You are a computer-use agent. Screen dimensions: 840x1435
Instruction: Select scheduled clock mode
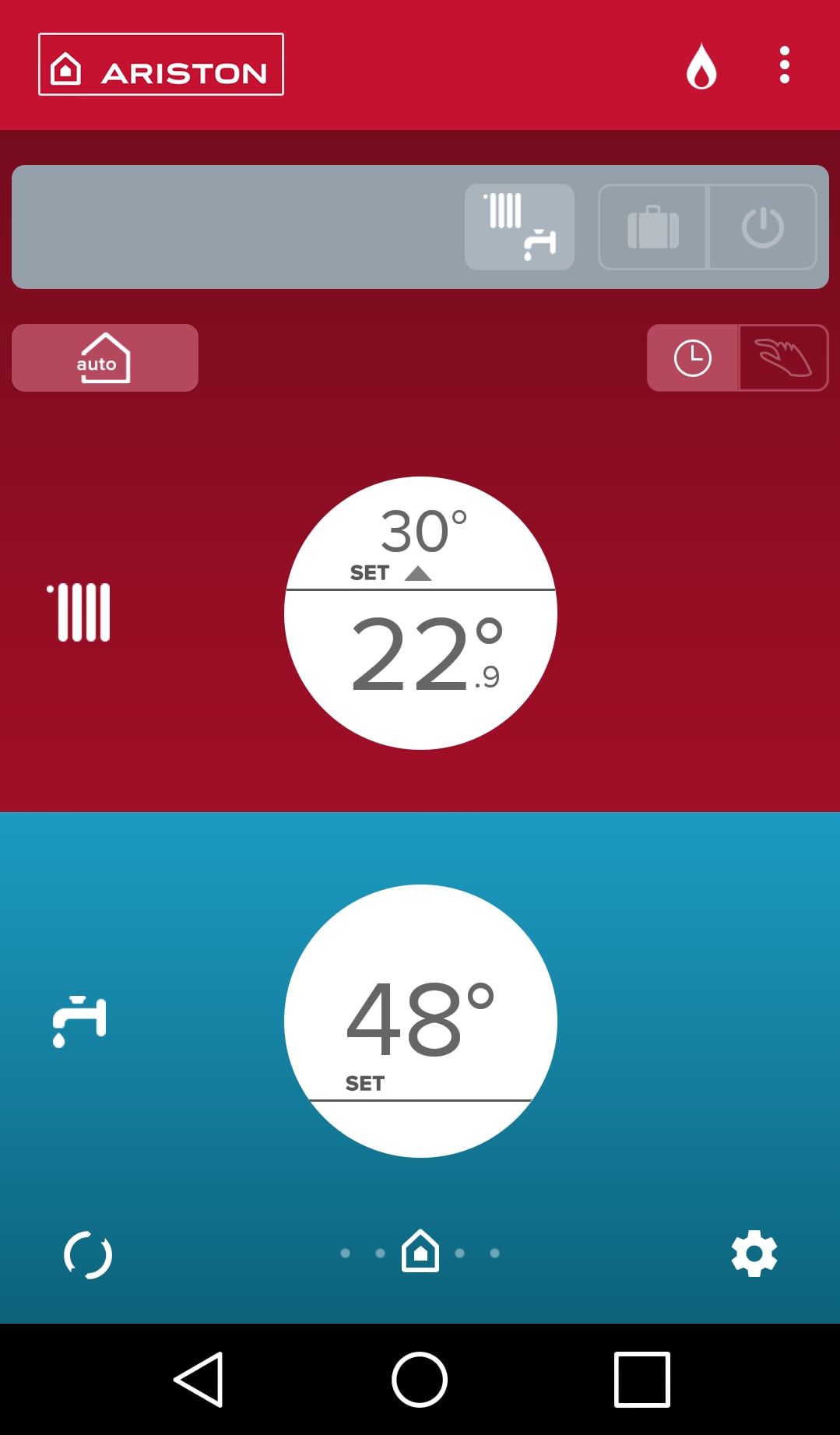692,358
